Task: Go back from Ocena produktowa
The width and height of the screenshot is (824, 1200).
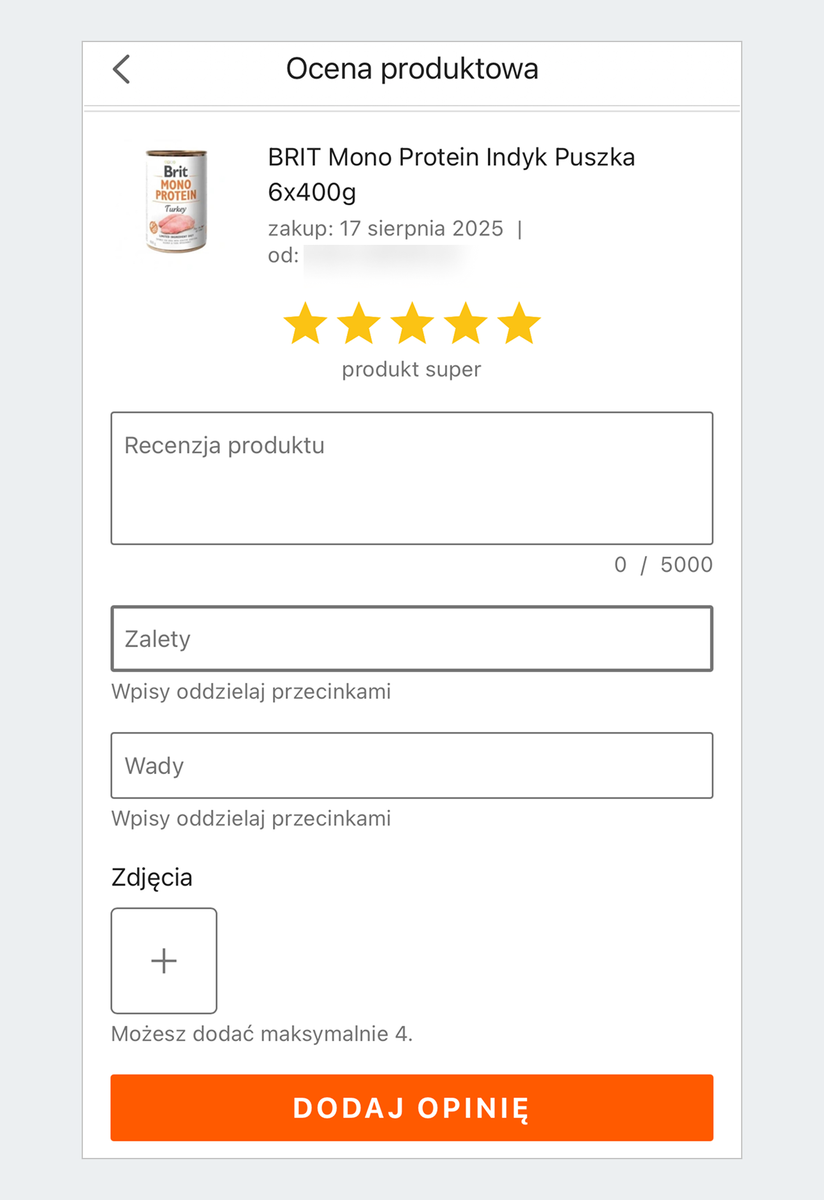Action: pyautogui.click(x=122, y=69)
